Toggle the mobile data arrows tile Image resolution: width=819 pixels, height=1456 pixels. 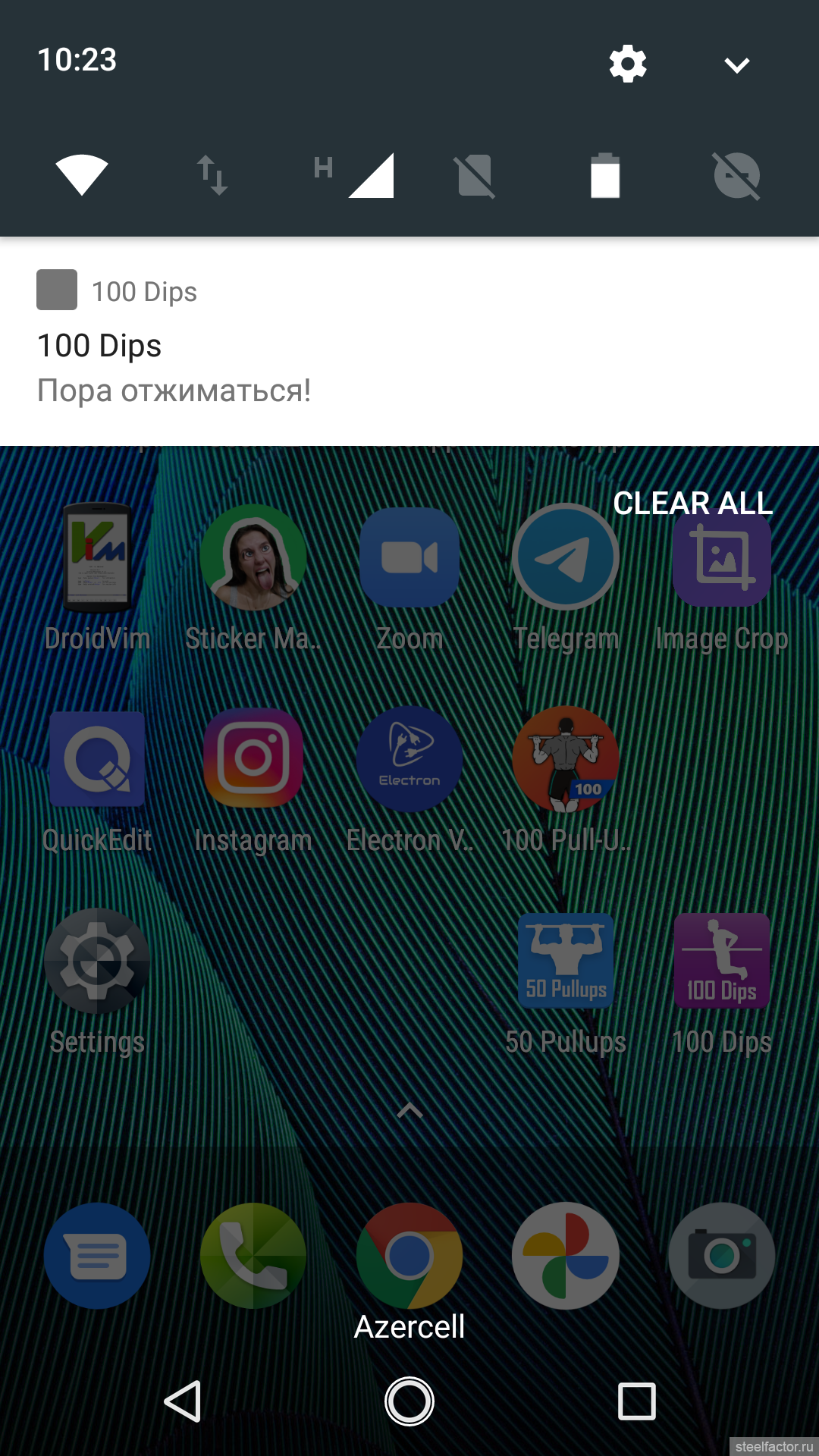click(212, 175)
